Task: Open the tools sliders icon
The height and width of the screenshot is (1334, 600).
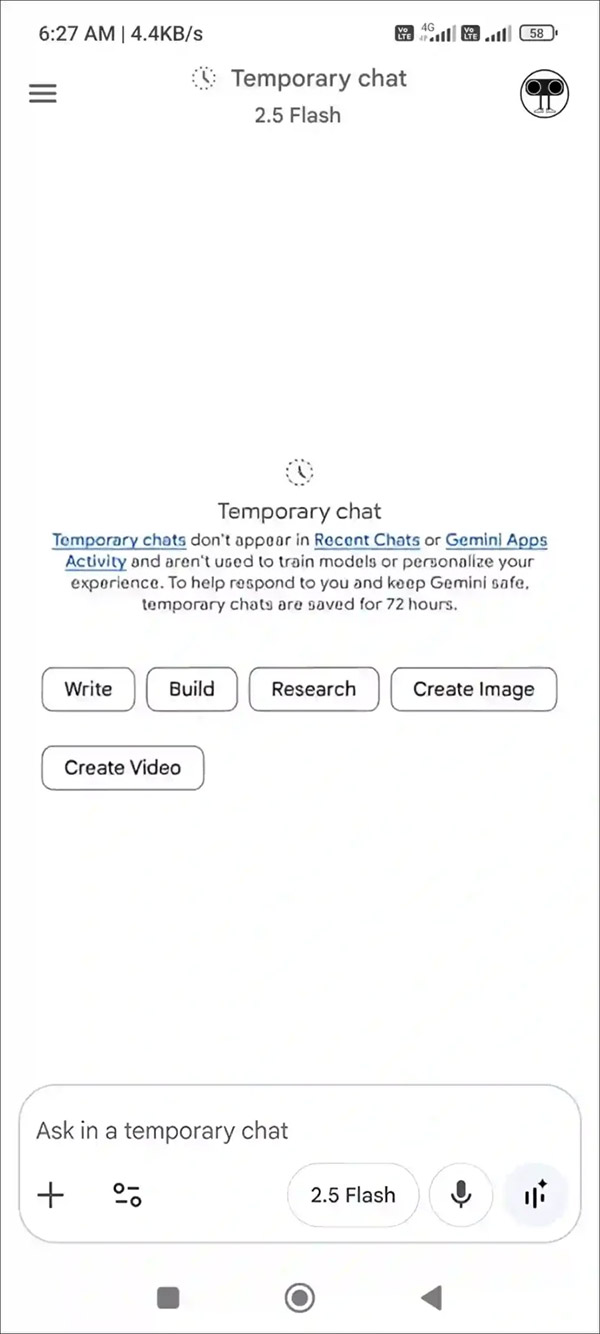Action: coord(127,1194)
